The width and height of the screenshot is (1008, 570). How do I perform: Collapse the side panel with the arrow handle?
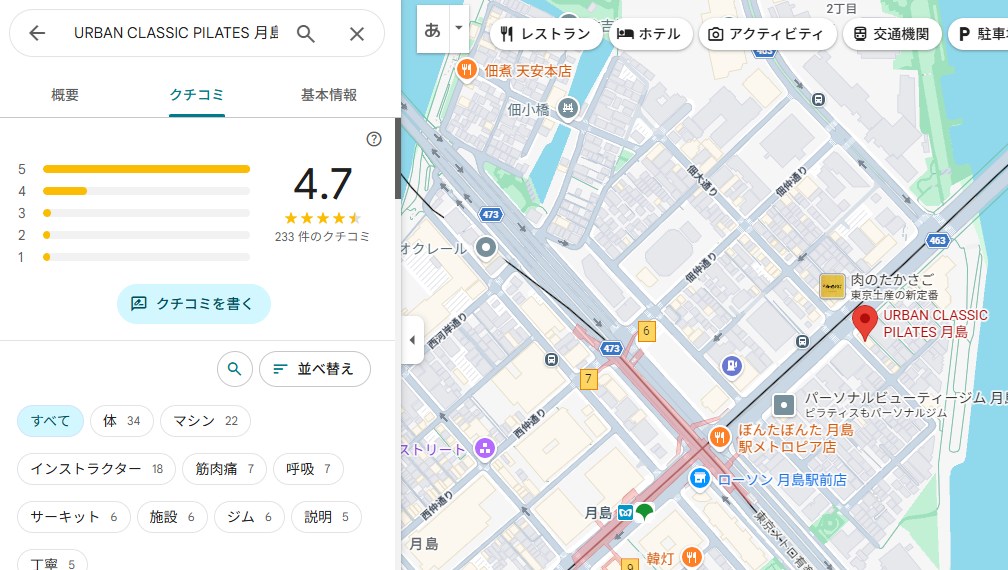[412, 340]
